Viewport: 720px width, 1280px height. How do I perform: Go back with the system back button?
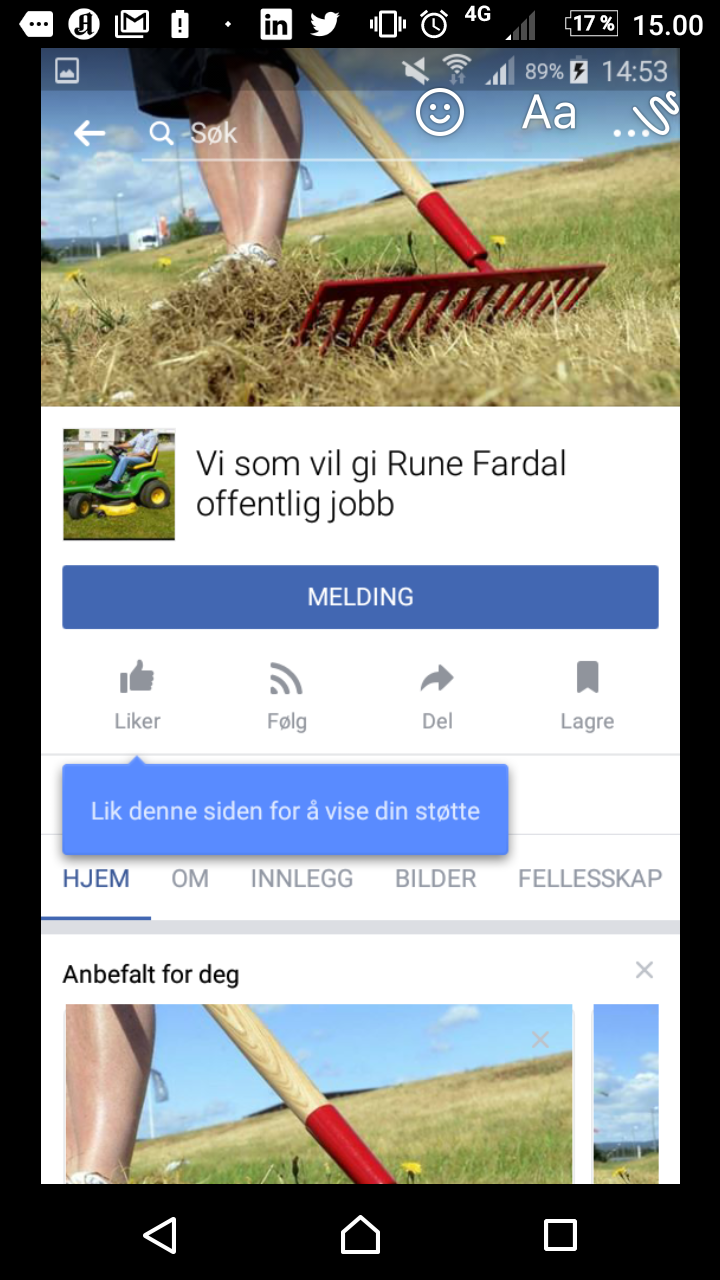[x=160, y=1235]
